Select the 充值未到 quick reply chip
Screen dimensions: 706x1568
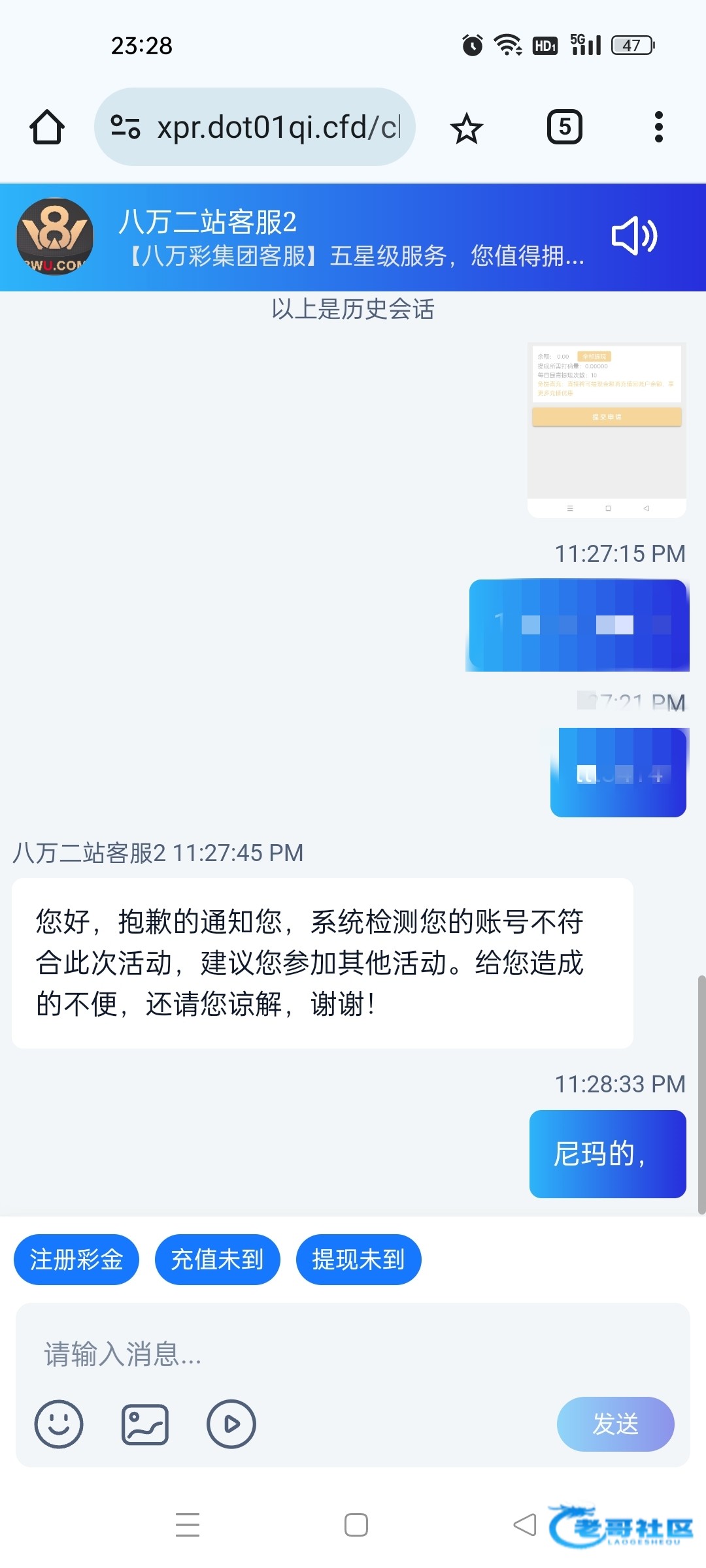pyautogui.click(x=217, y=1260)
